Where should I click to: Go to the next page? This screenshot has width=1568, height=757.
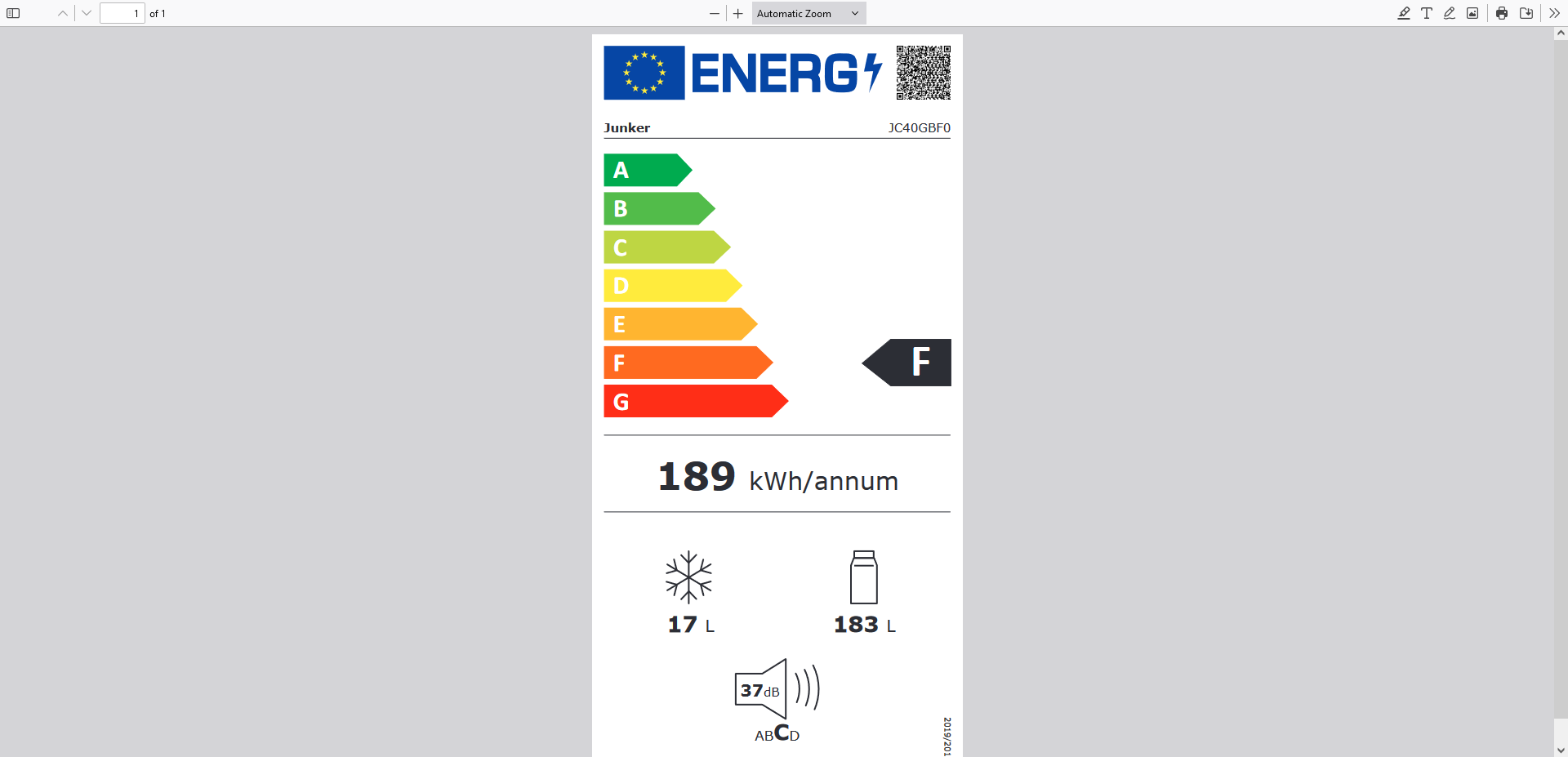[x=87, y=13]
